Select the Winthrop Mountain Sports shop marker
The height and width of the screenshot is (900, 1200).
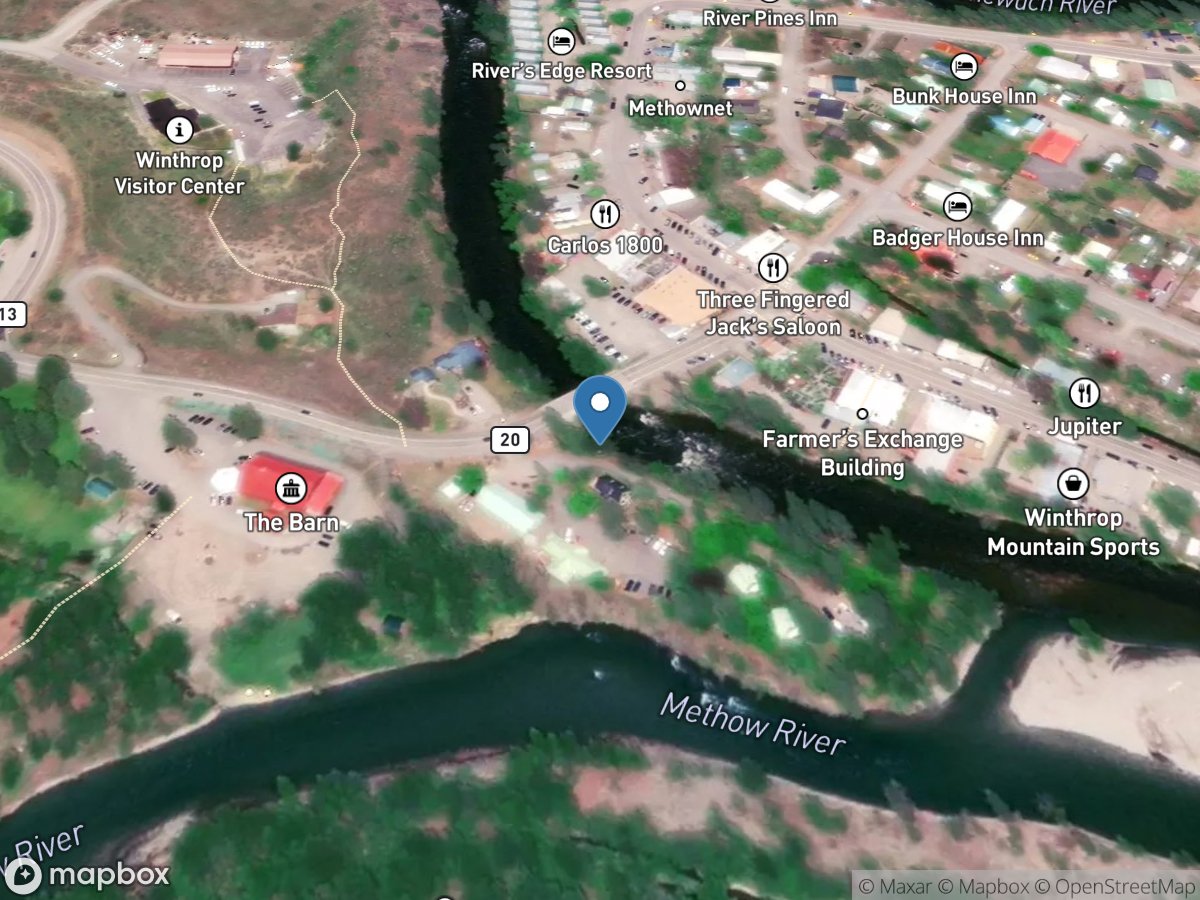1072,485
